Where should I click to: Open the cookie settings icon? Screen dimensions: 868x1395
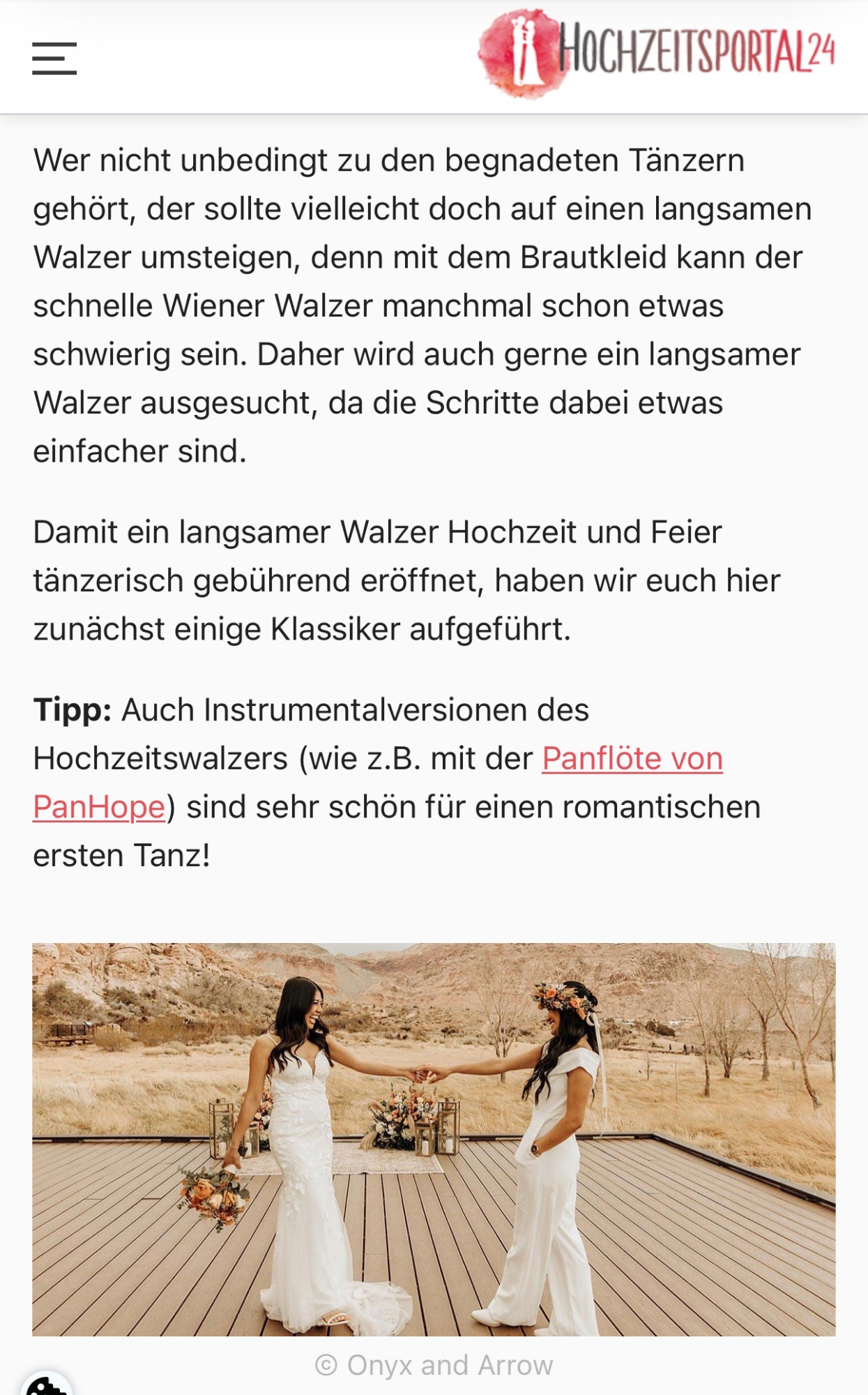tap(46, 1385)
